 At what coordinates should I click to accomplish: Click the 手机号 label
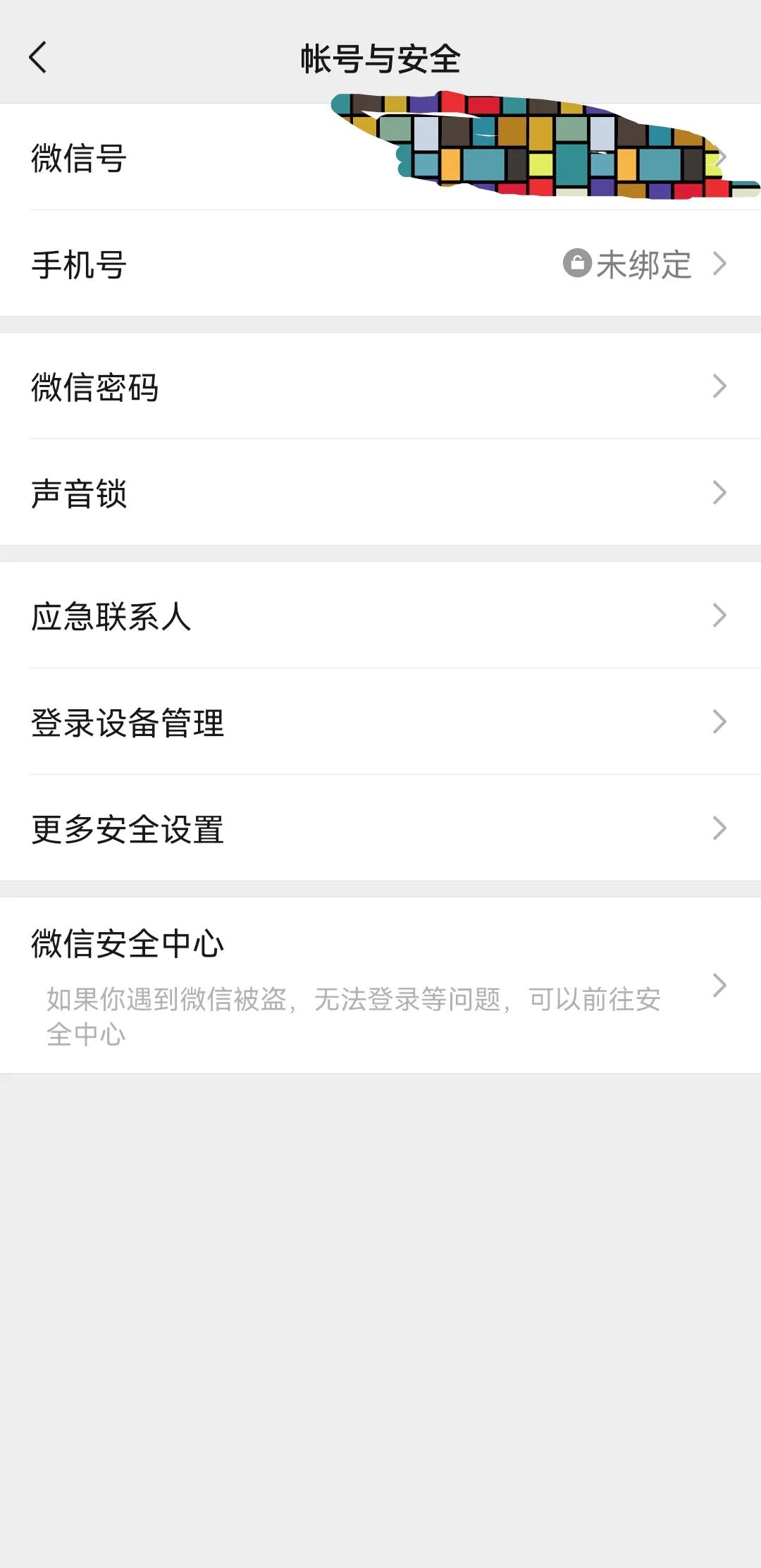click(78, 264)
